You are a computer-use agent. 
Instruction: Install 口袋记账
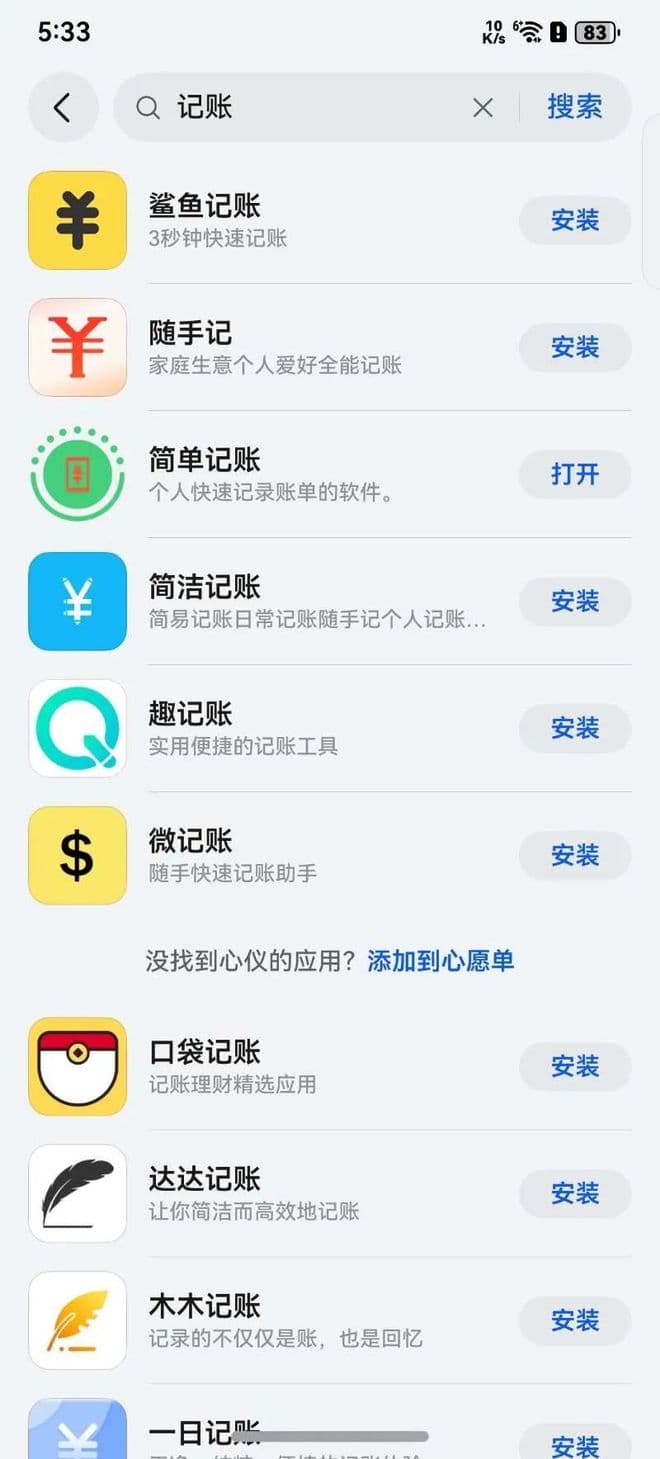(575, 1067)
